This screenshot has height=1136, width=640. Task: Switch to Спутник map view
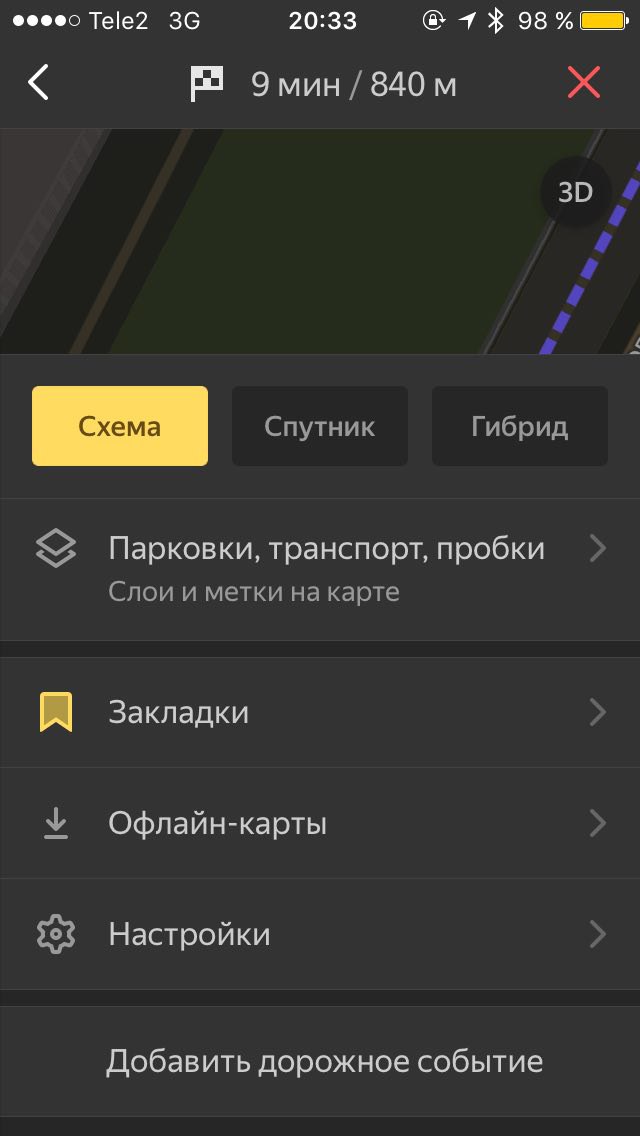[x=320, y=426]
